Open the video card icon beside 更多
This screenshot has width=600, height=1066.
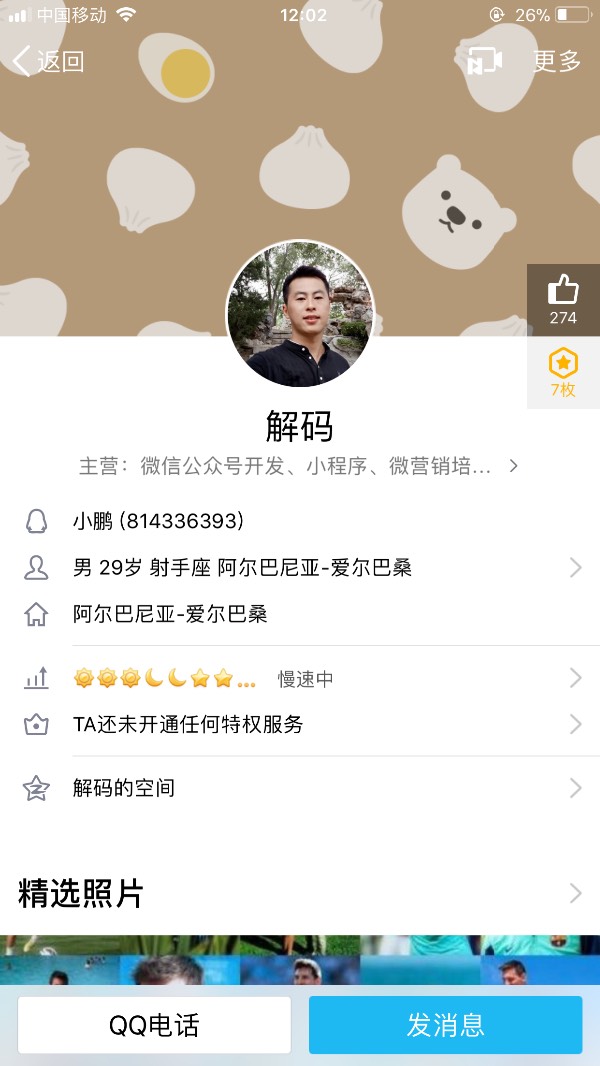coord(485,62)
